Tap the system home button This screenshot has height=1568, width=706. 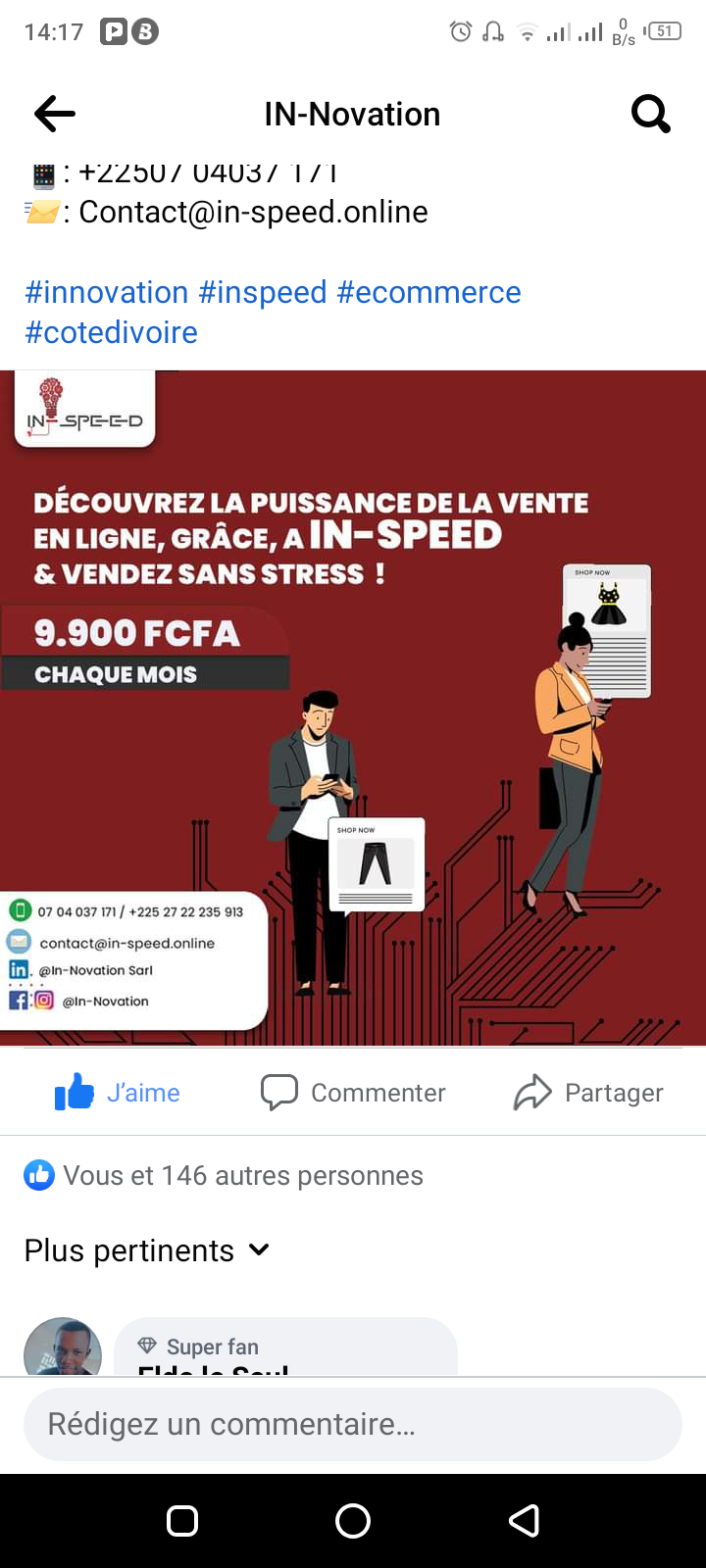click(x=353, y=1521)
